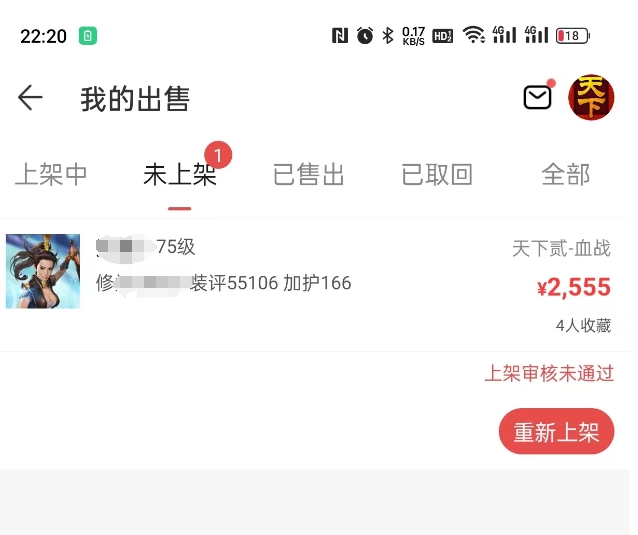Switch to the 上架中 tab
This screenshot has height=535, width=638.
[x=51, y=175]
